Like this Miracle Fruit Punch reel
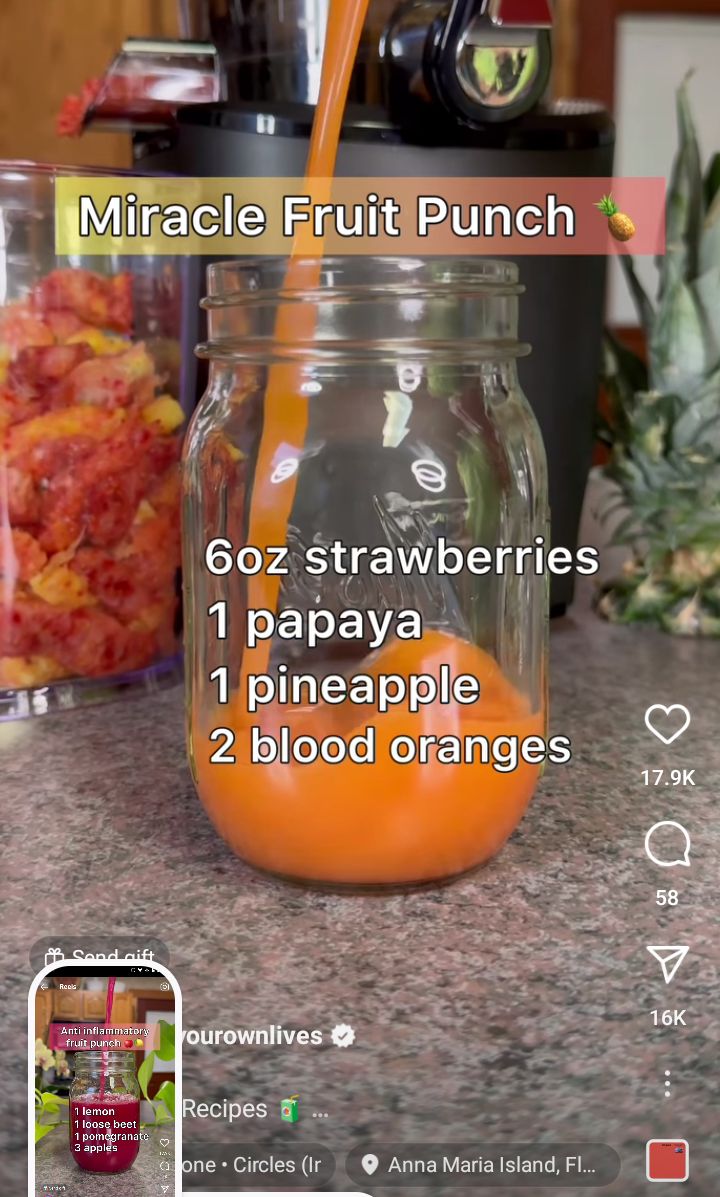720x1197 pixels. [x=667, y=724]
